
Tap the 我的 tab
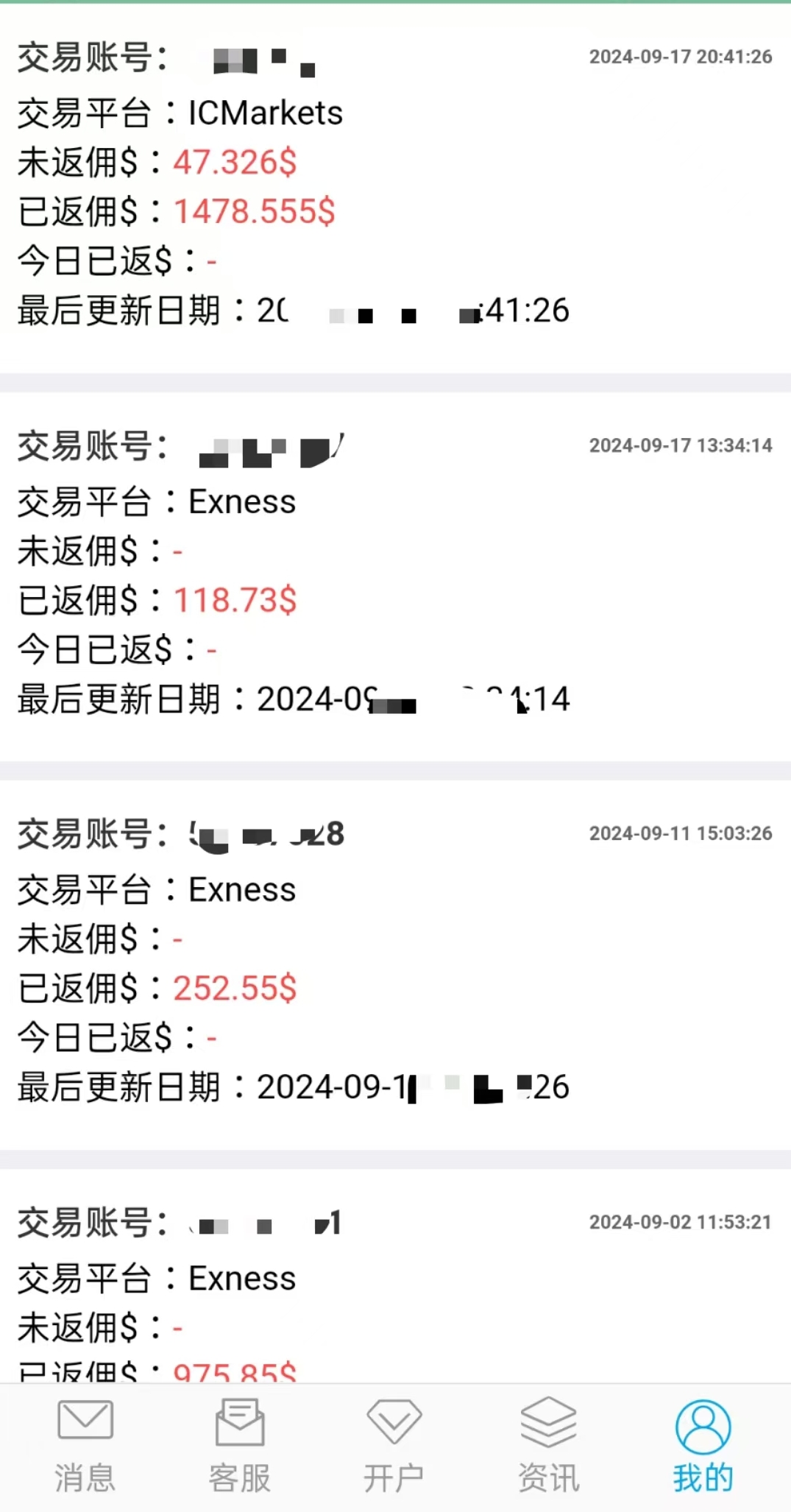click(703, 1446)
